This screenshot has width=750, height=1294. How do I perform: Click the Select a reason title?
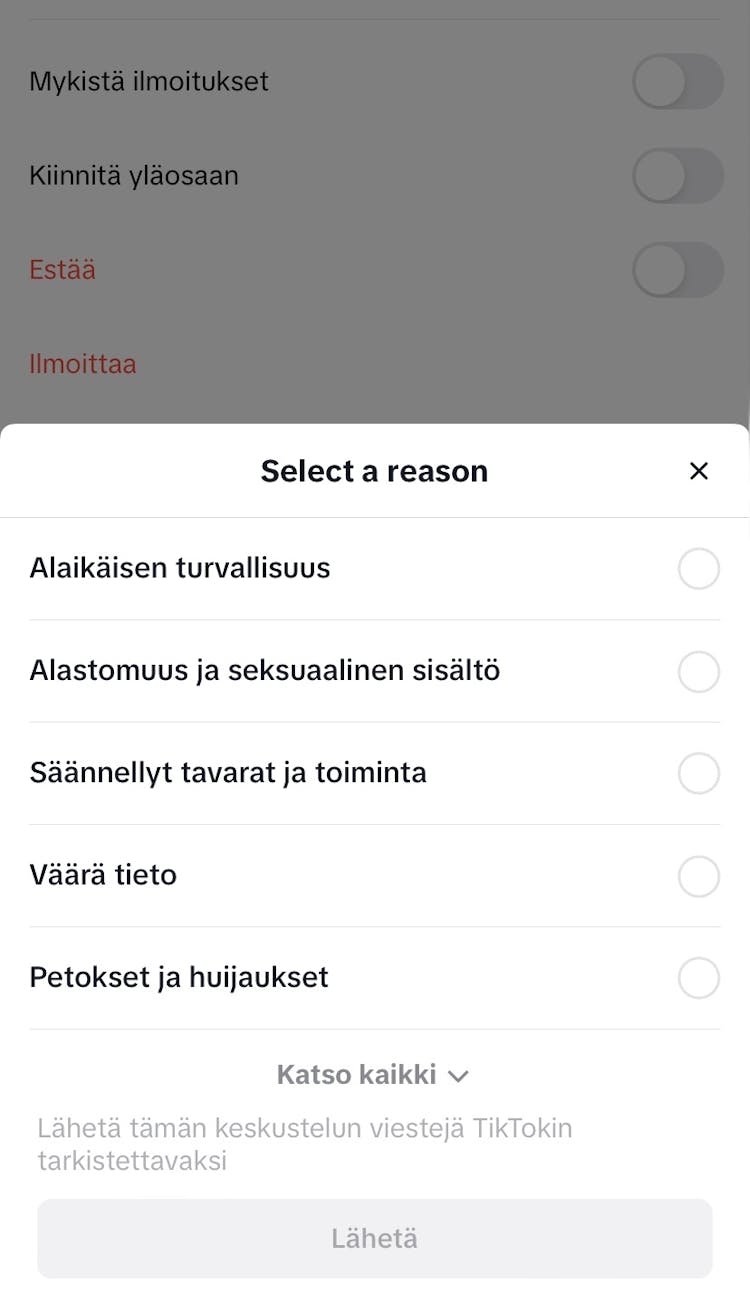(374, 471)
